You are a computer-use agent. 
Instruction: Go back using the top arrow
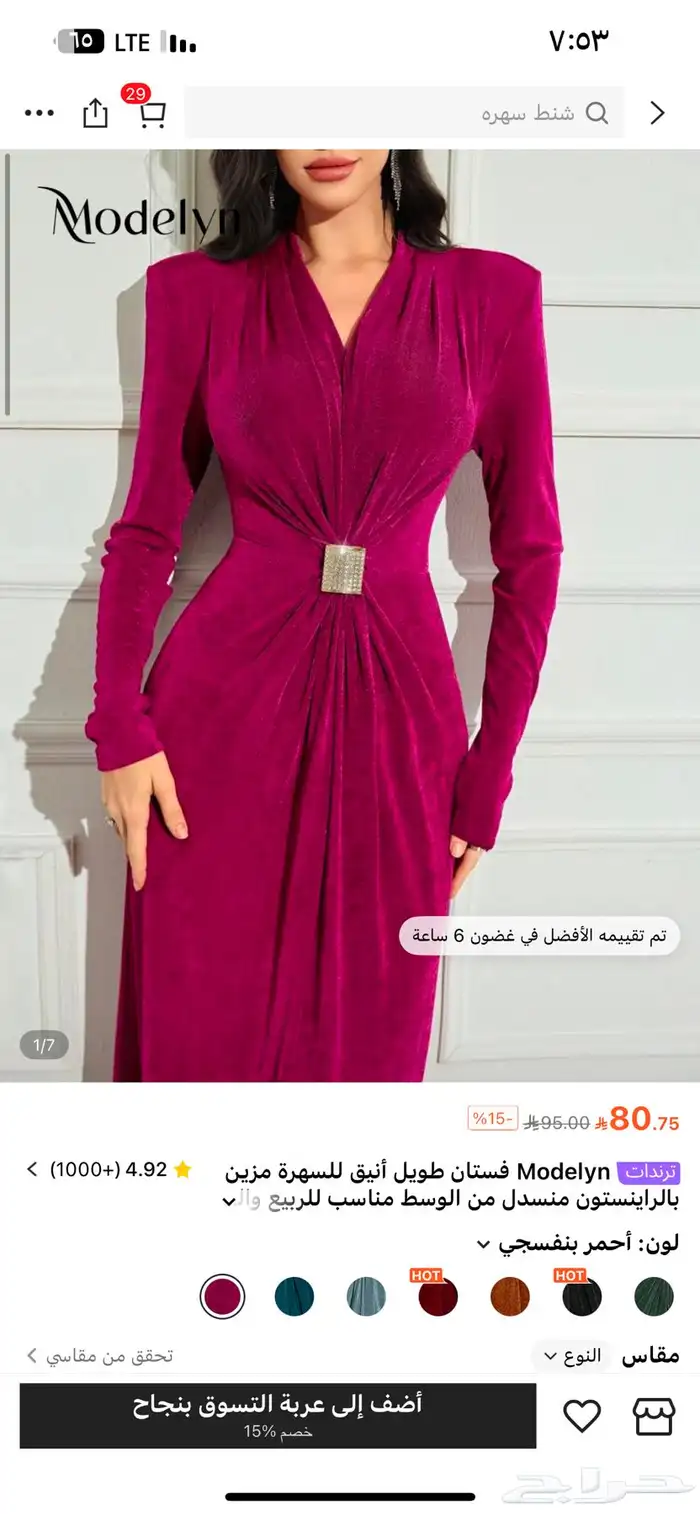pos(657,113)
